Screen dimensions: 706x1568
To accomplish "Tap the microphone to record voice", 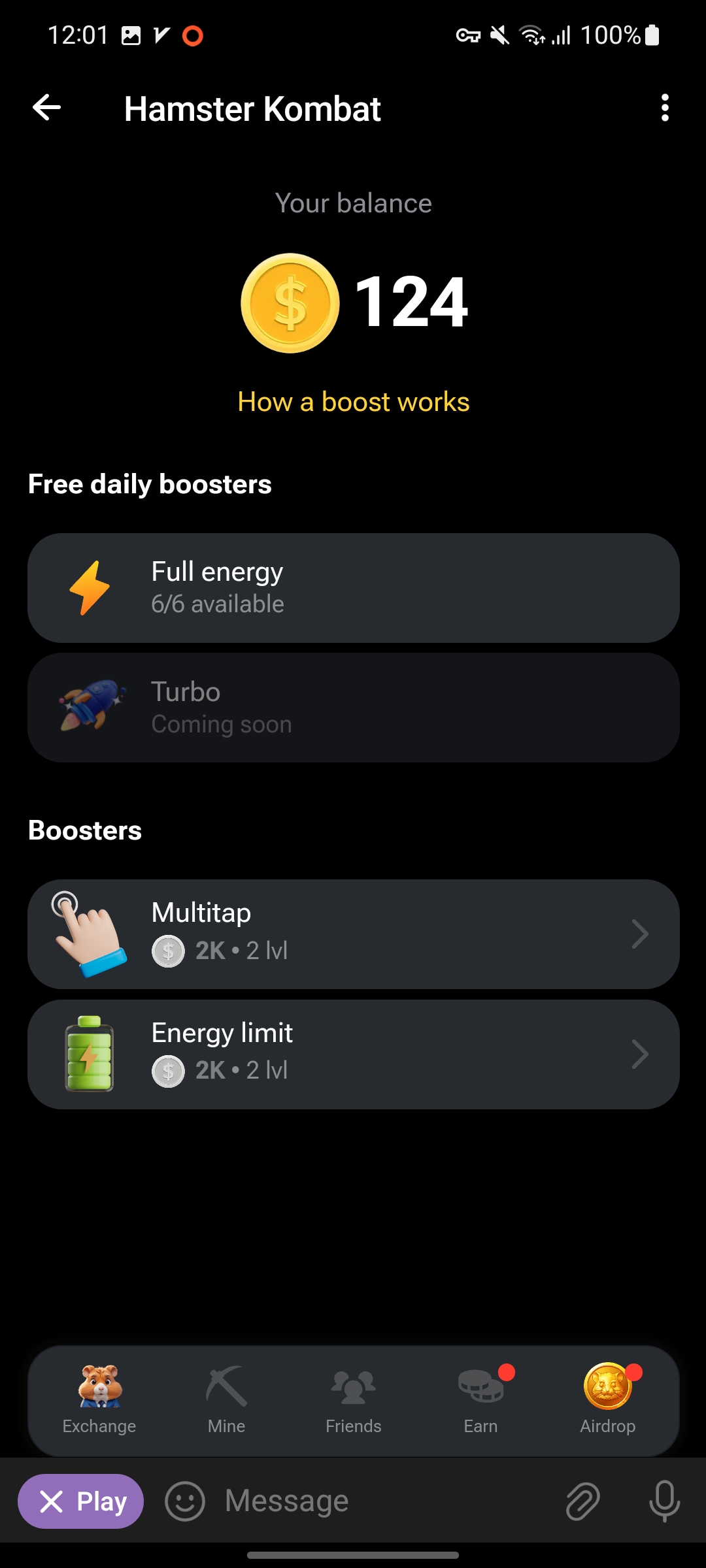I will click(664, 1501).
